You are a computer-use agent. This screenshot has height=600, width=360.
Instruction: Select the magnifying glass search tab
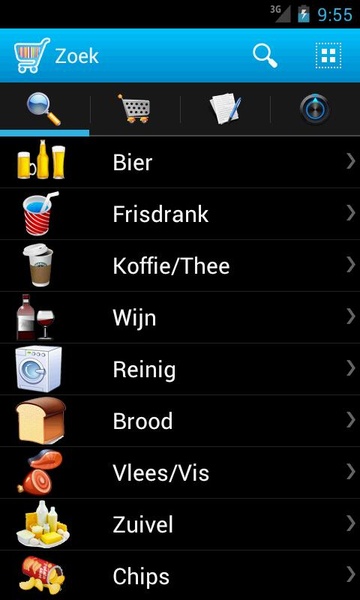44,109
